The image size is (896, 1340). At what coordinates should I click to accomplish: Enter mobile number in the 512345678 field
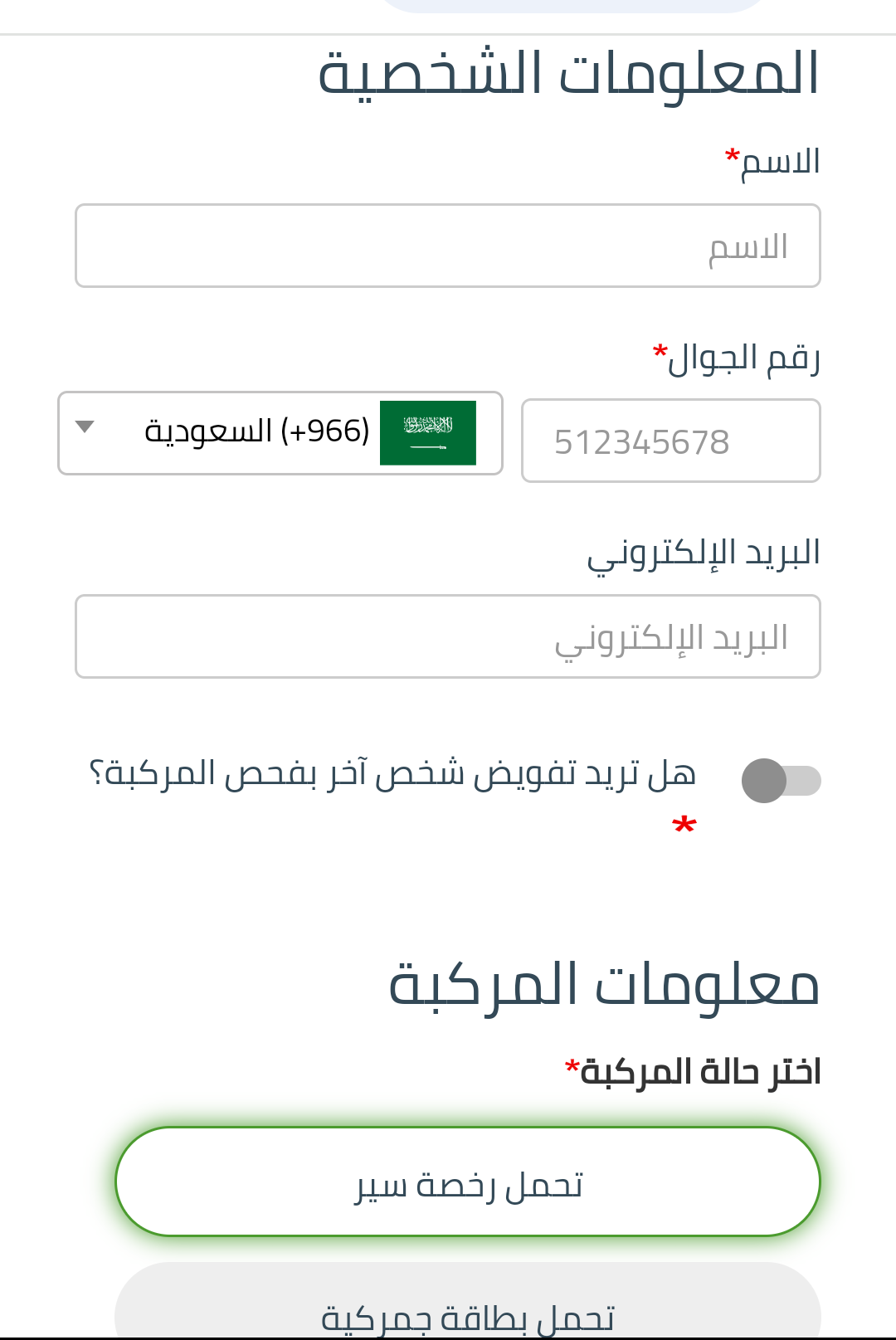670,441
